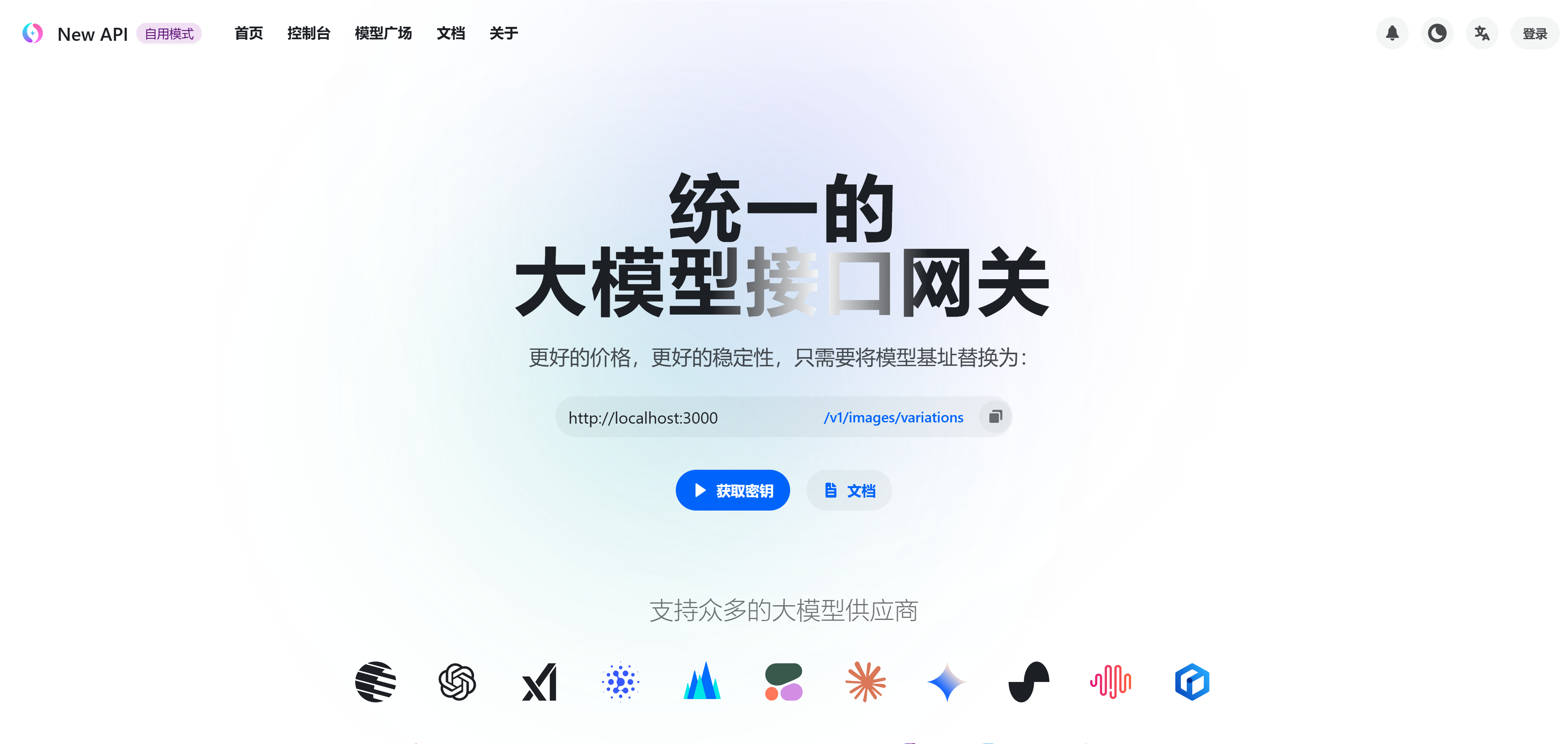Open the notifications bell

(x=1392, y=33)
